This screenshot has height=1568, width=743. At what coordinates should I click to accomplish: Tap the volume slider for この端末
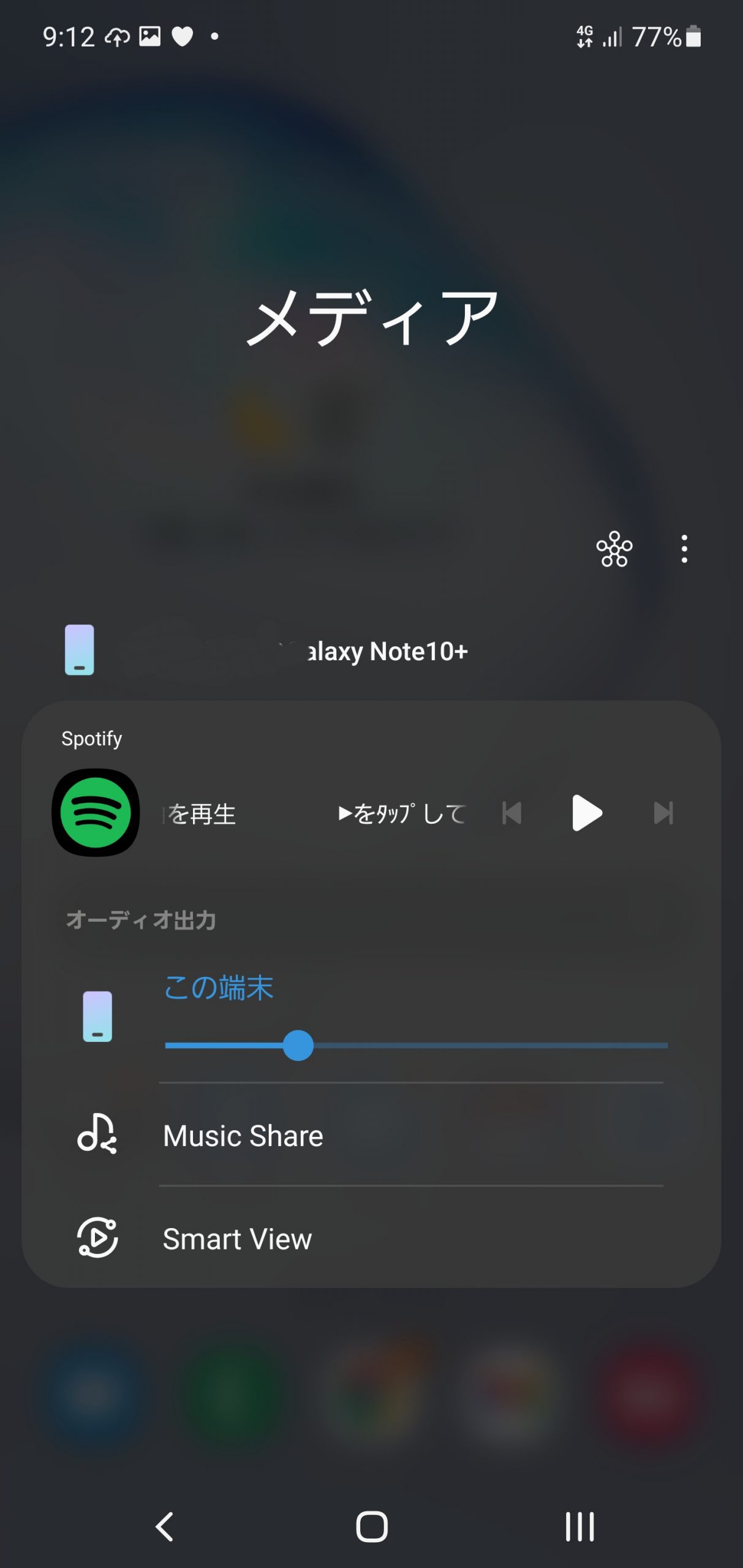pyautogui.click(x=417, y=1045)
